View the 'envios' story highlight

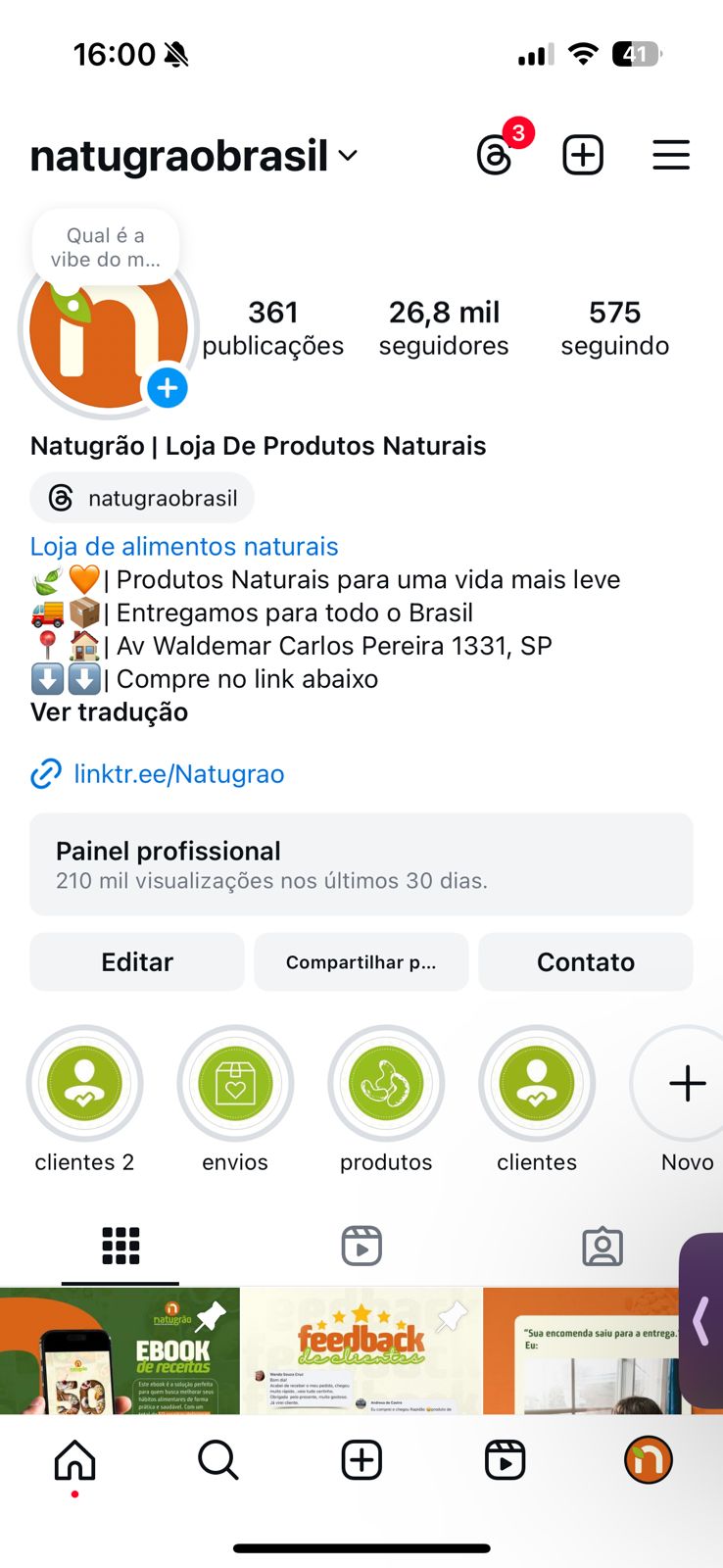(235, 1084)
